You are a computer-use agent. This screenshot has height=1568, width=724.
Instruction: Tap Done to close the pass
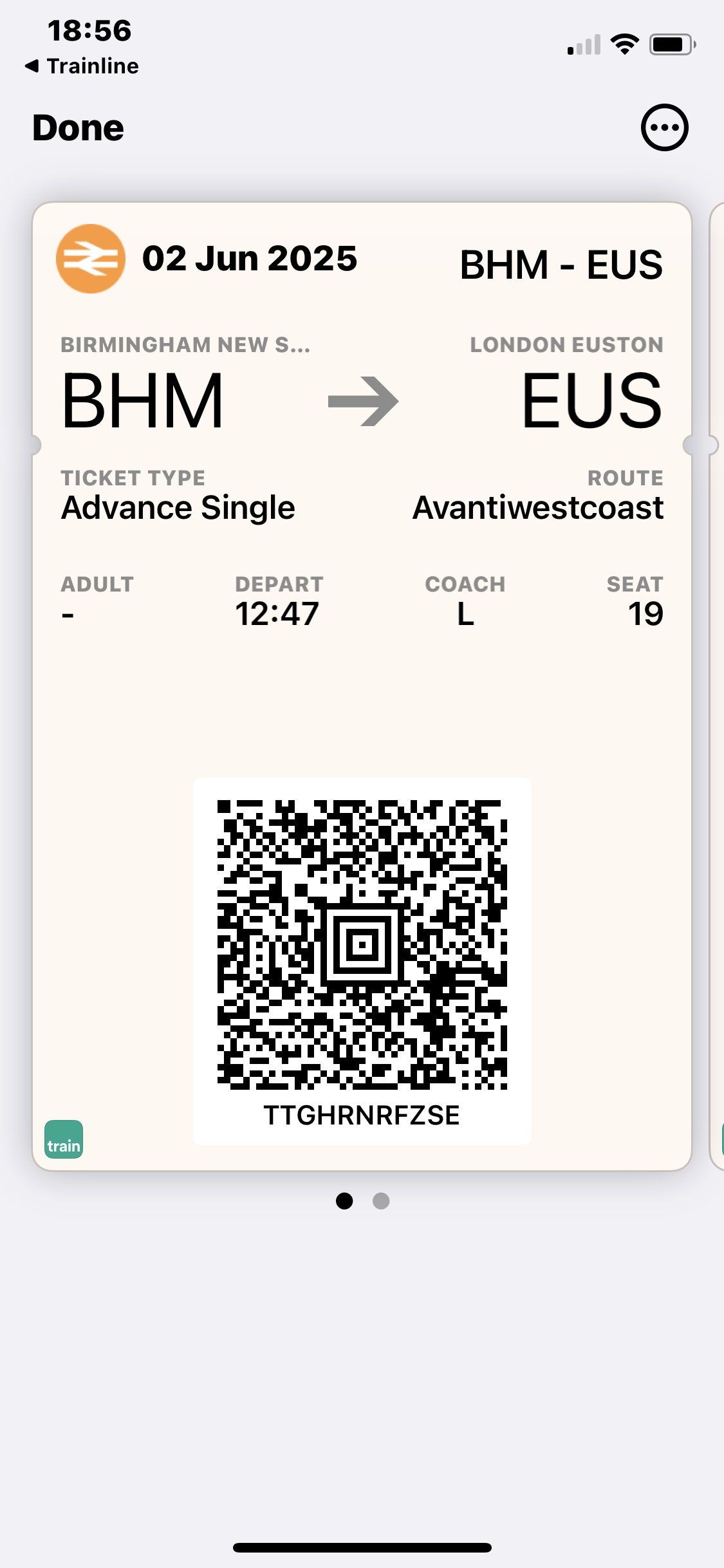click(78, 128)
